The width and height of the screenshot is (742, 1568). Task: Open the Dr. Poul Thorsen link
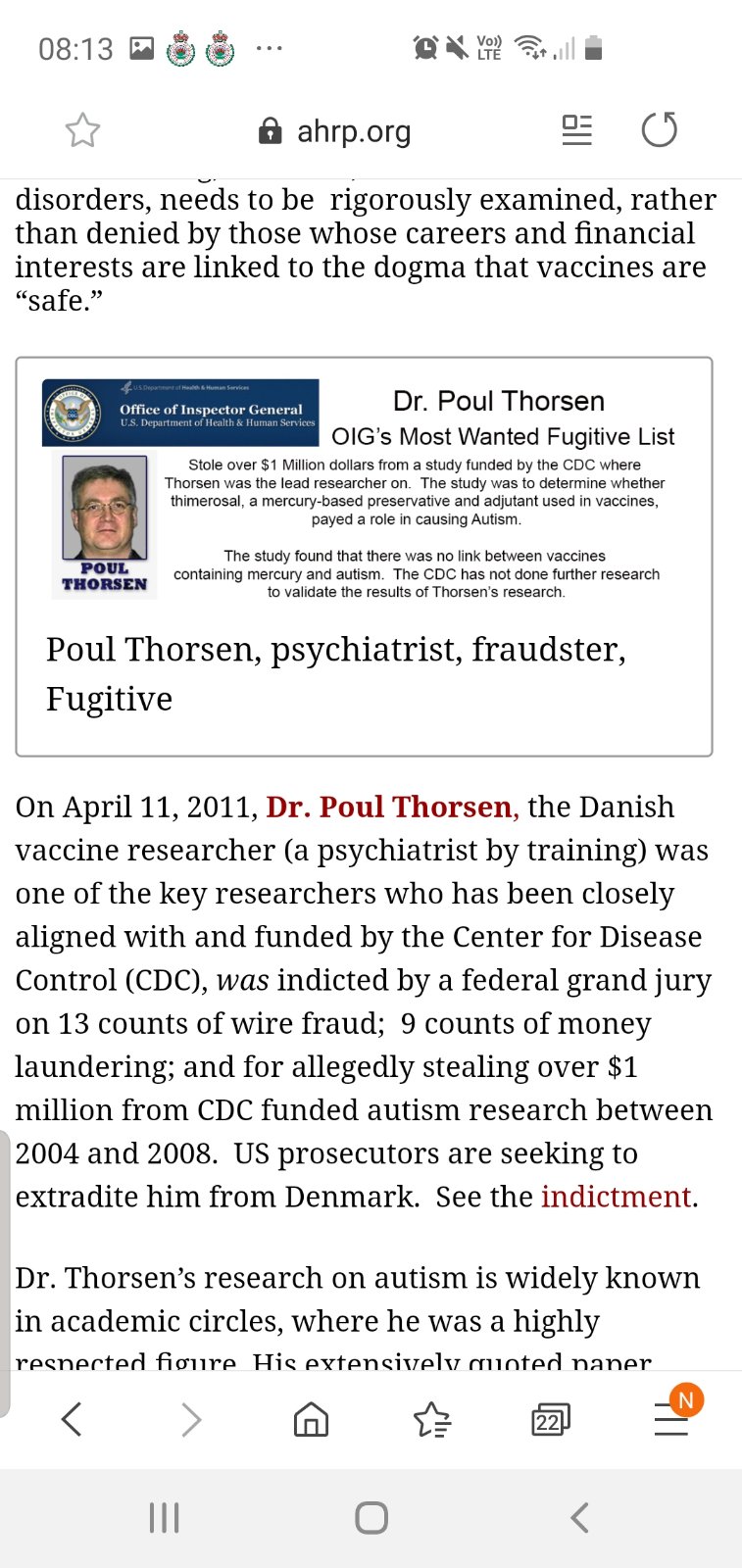point(390,807)
